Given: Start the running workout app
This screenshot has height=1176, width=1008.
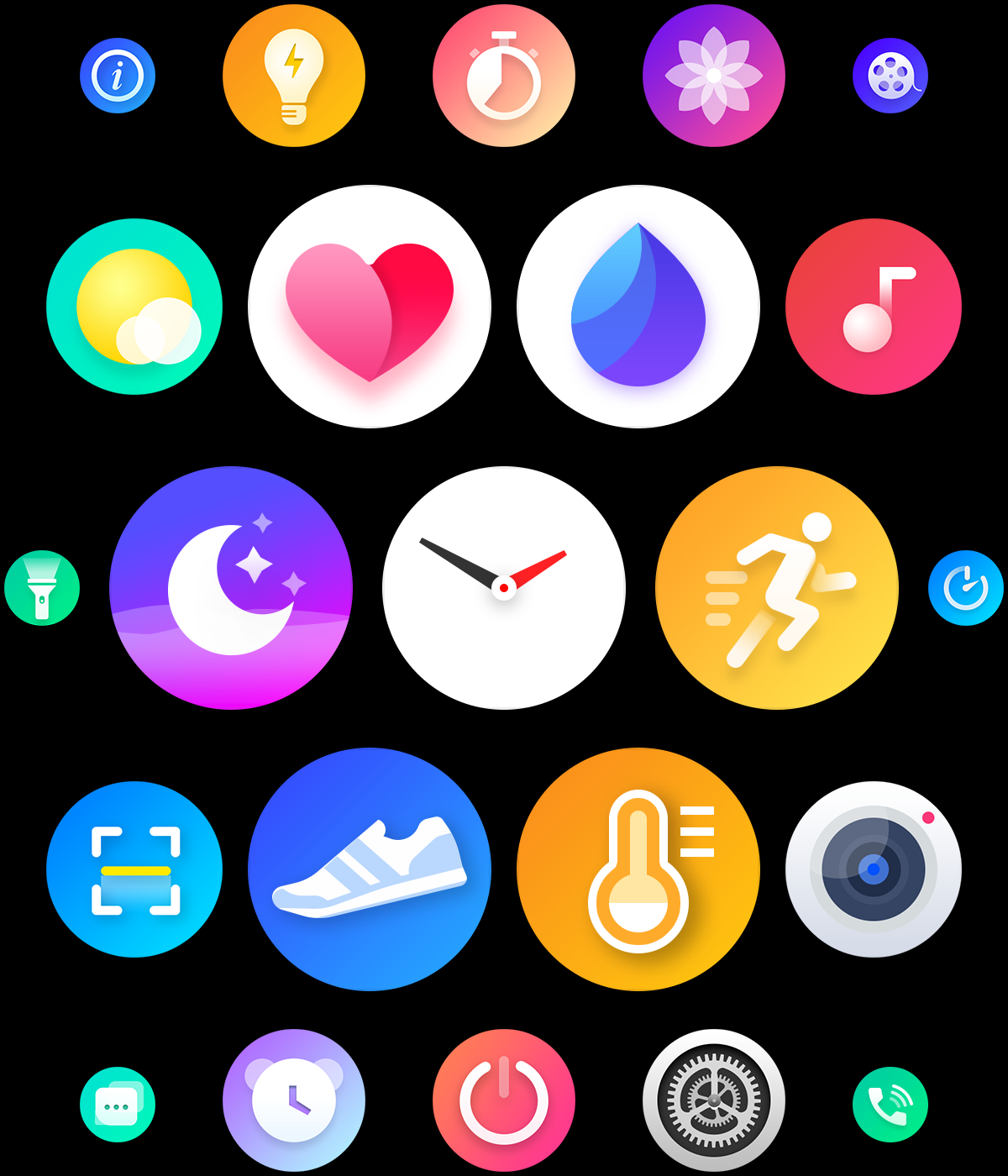Looking at the screenshot, I should tap(777, 588).
